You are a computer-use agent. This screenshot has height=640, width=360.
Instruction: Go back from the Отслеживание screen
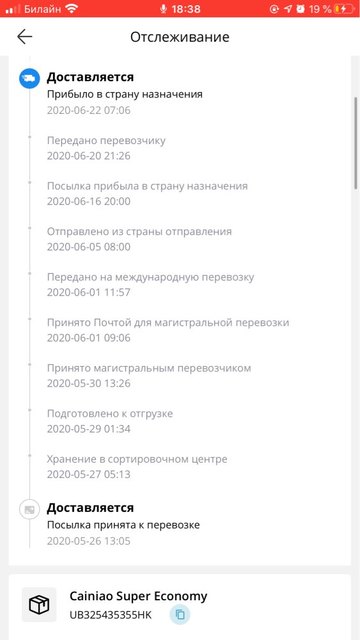(x=24, y=37)
